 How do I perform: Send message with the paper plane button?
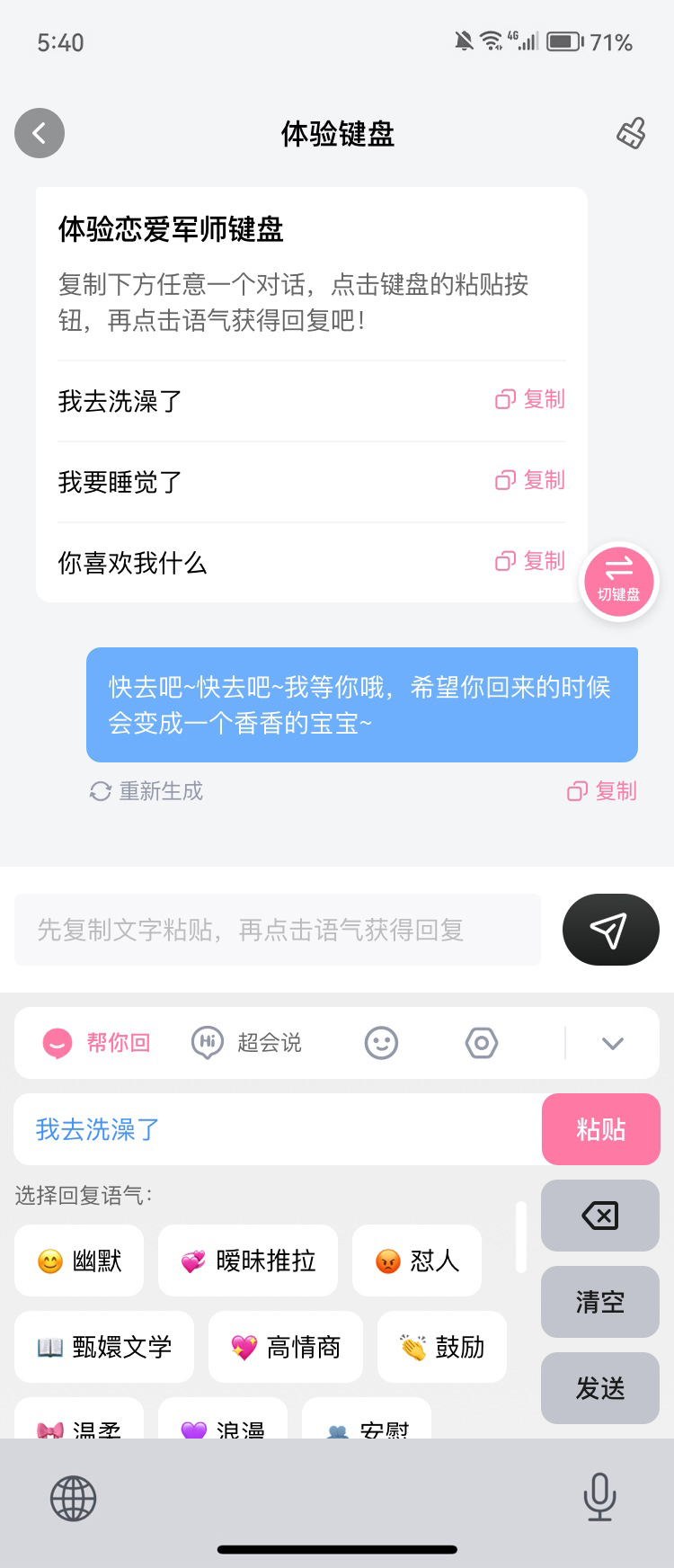tap(610, 930)
